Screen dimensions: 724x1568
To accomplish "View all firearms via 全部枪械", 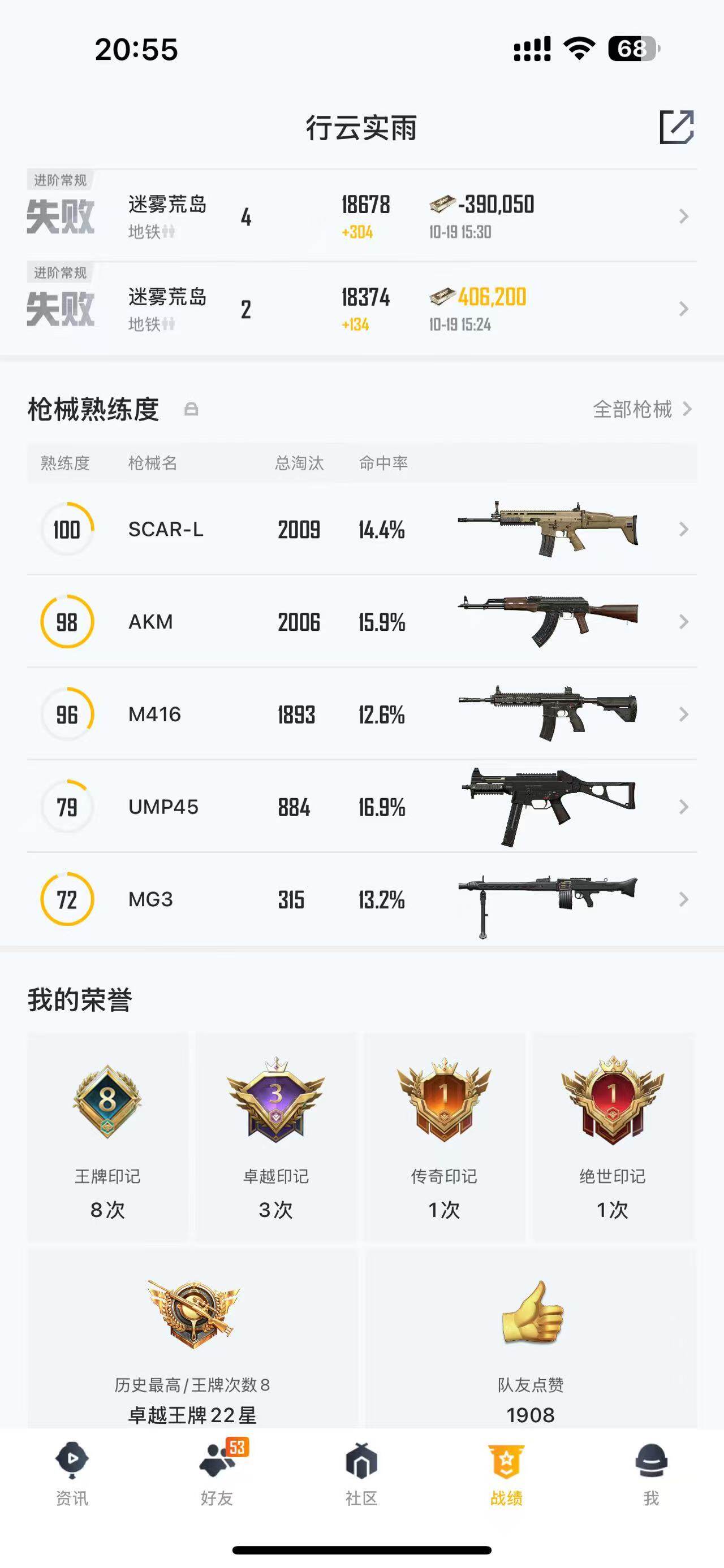I will pyautogui.click(x=643, y=409).
